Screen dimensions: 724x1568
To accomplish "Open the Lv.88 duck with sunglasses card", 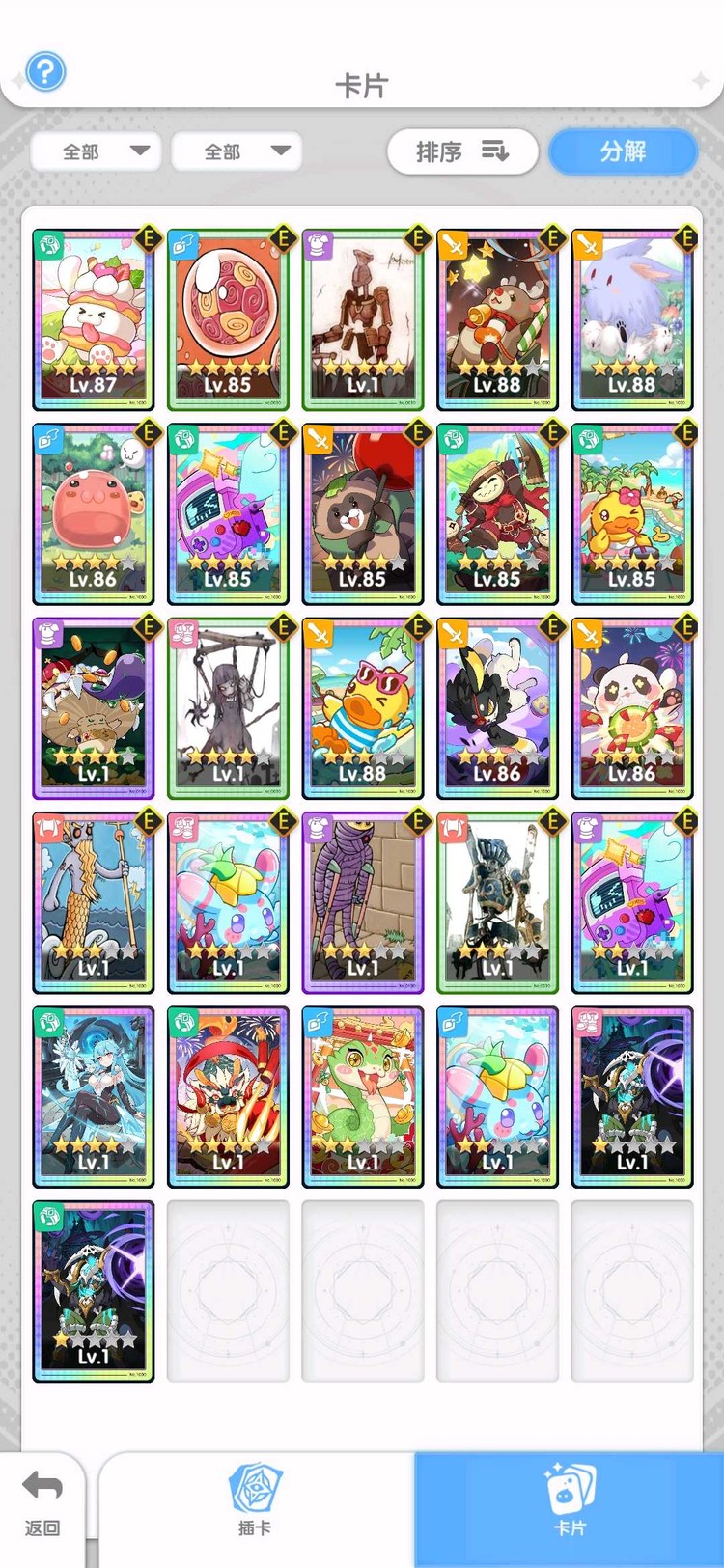I will tap(363, 709).
